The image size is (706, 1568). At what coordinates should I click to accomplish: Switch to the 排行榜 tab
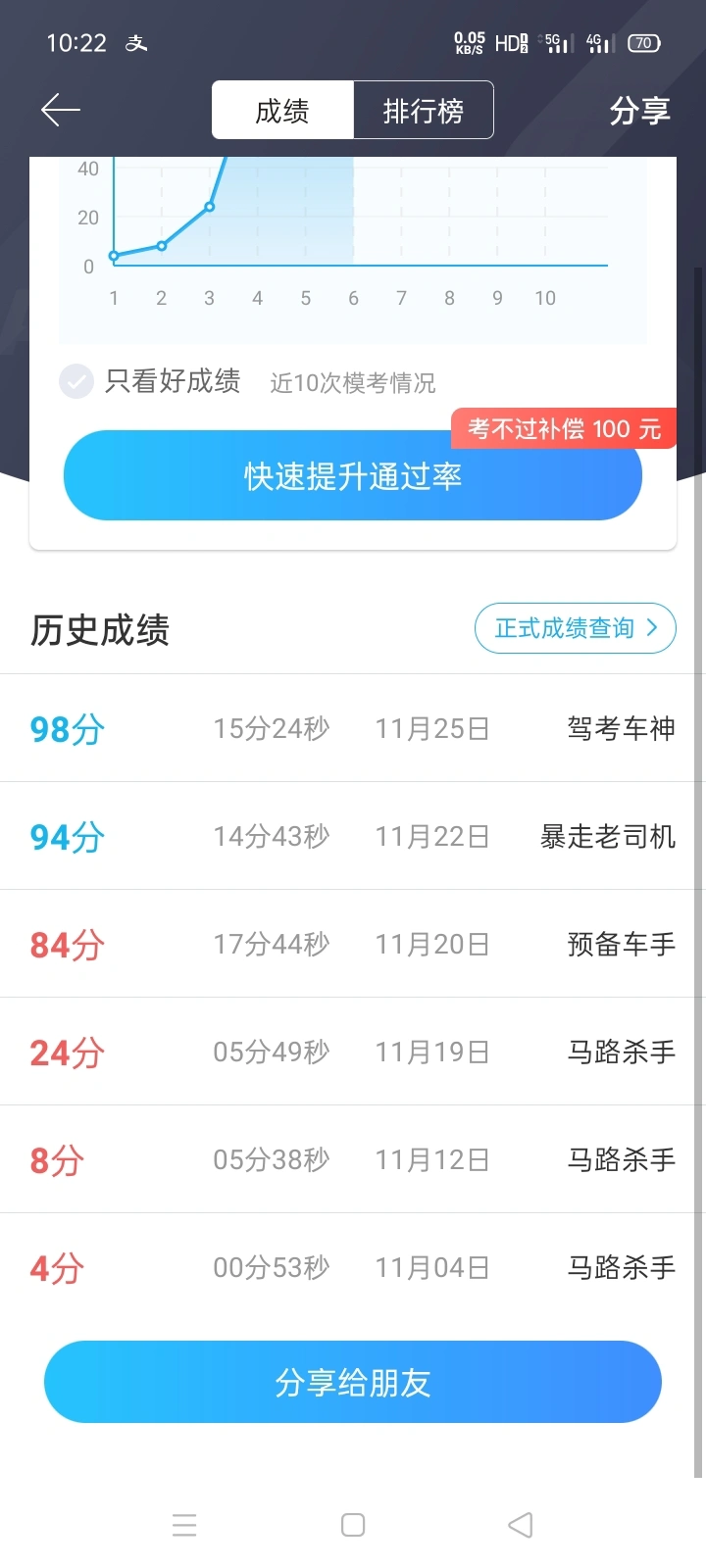[424, 110]
